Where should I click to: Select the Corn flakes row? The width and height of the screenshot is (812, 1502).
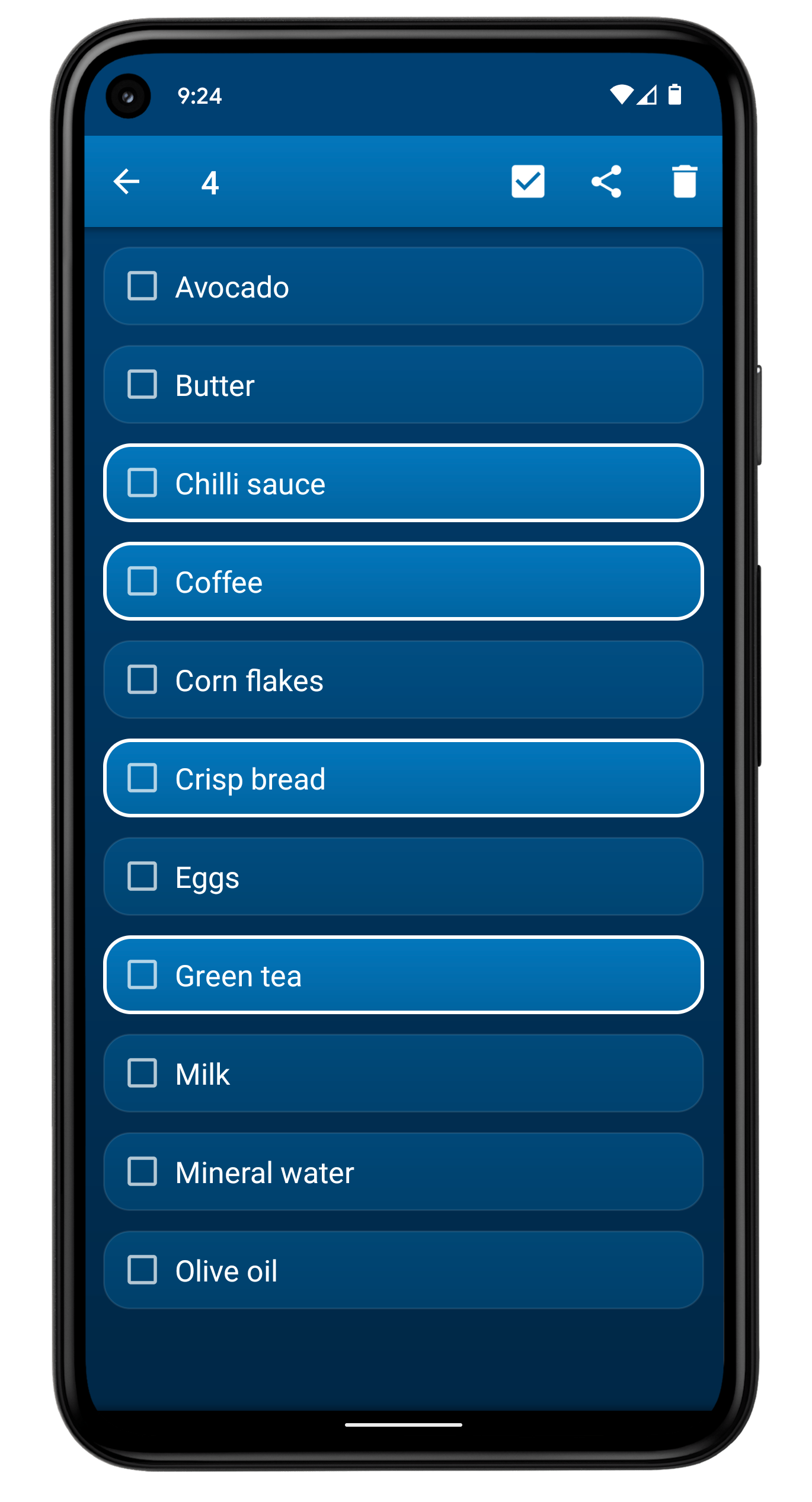click(403, 680)
